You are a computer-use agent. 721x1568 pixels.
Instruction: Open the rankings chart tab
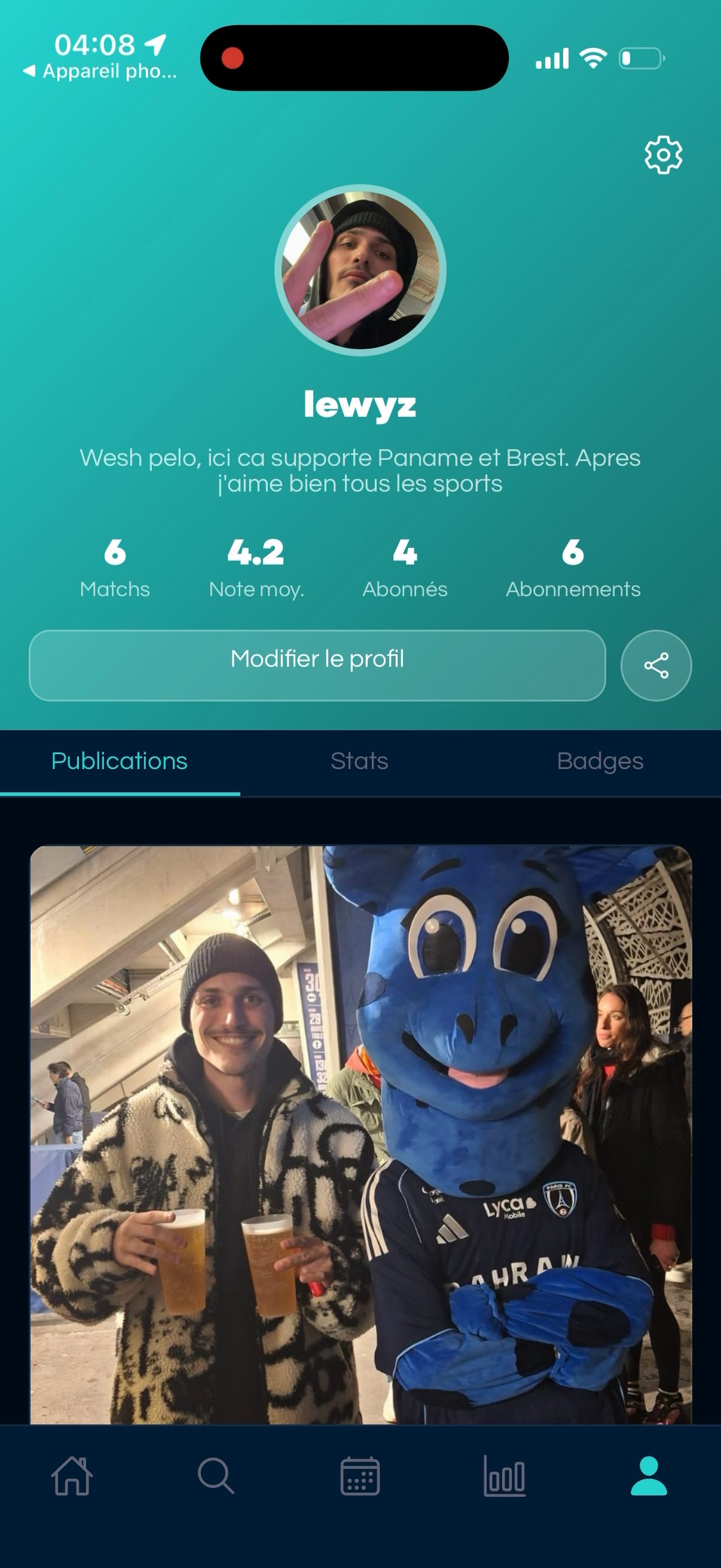point(505,1475)
